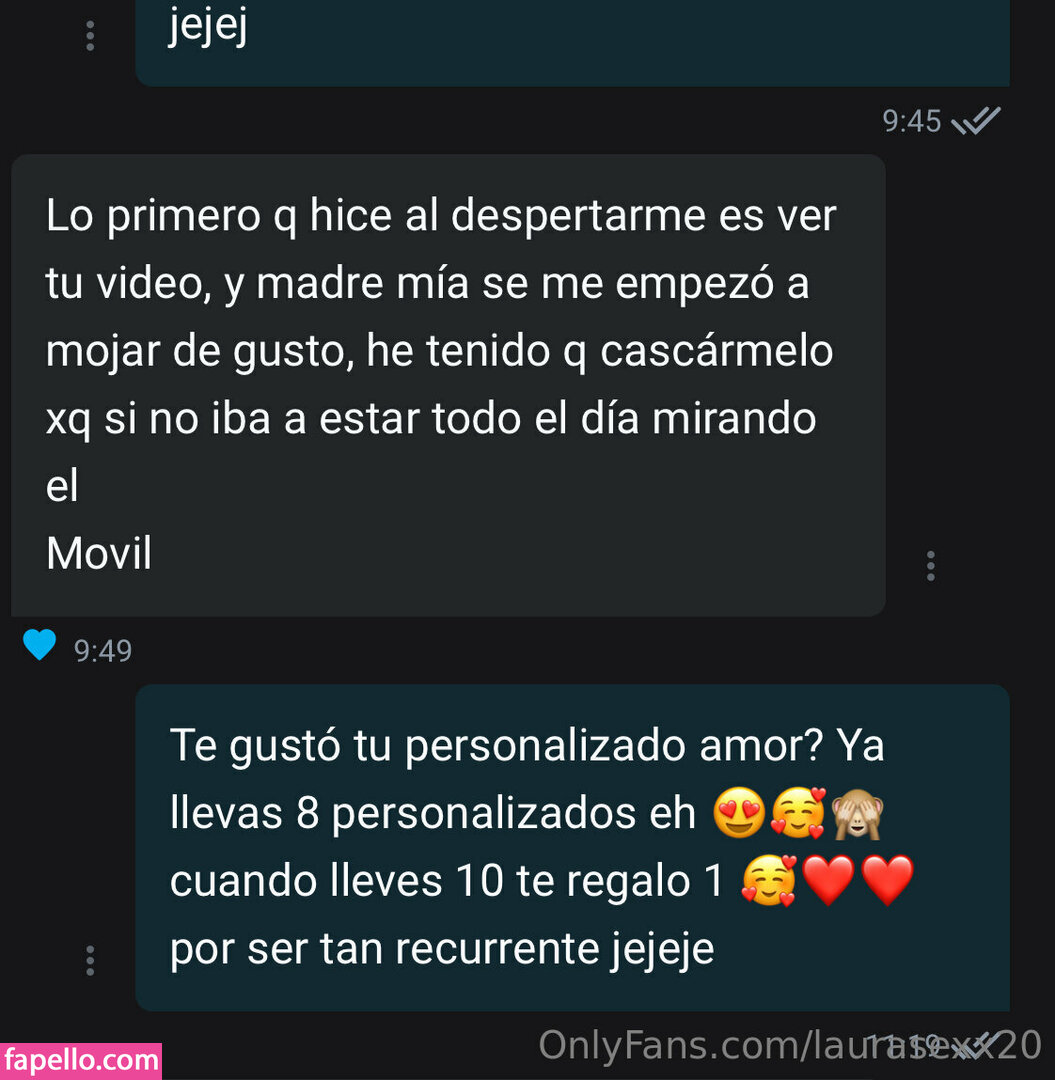Open options for the "Te gustó tu personalizado" message

90,960
